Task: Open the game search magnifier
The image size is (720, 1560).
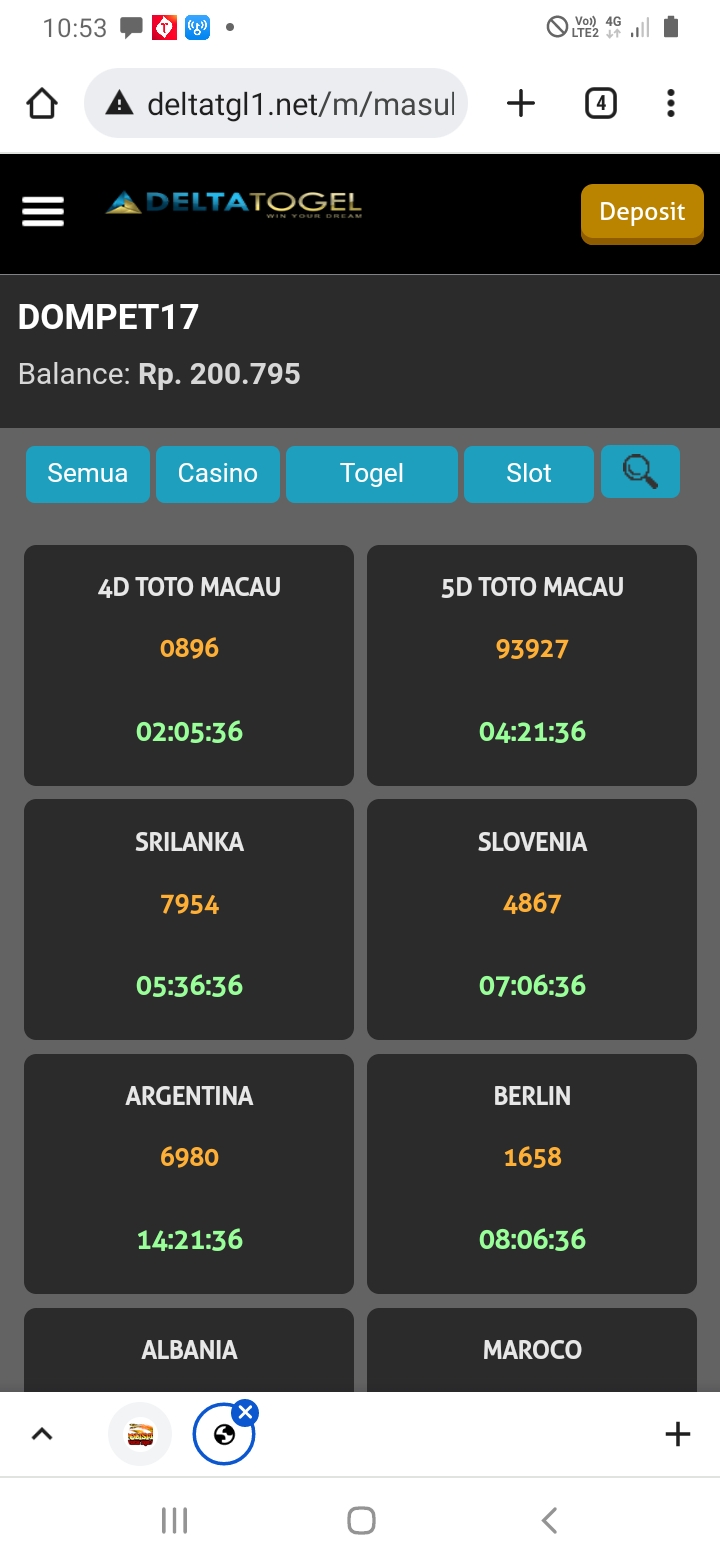Action: coord(640,471)
